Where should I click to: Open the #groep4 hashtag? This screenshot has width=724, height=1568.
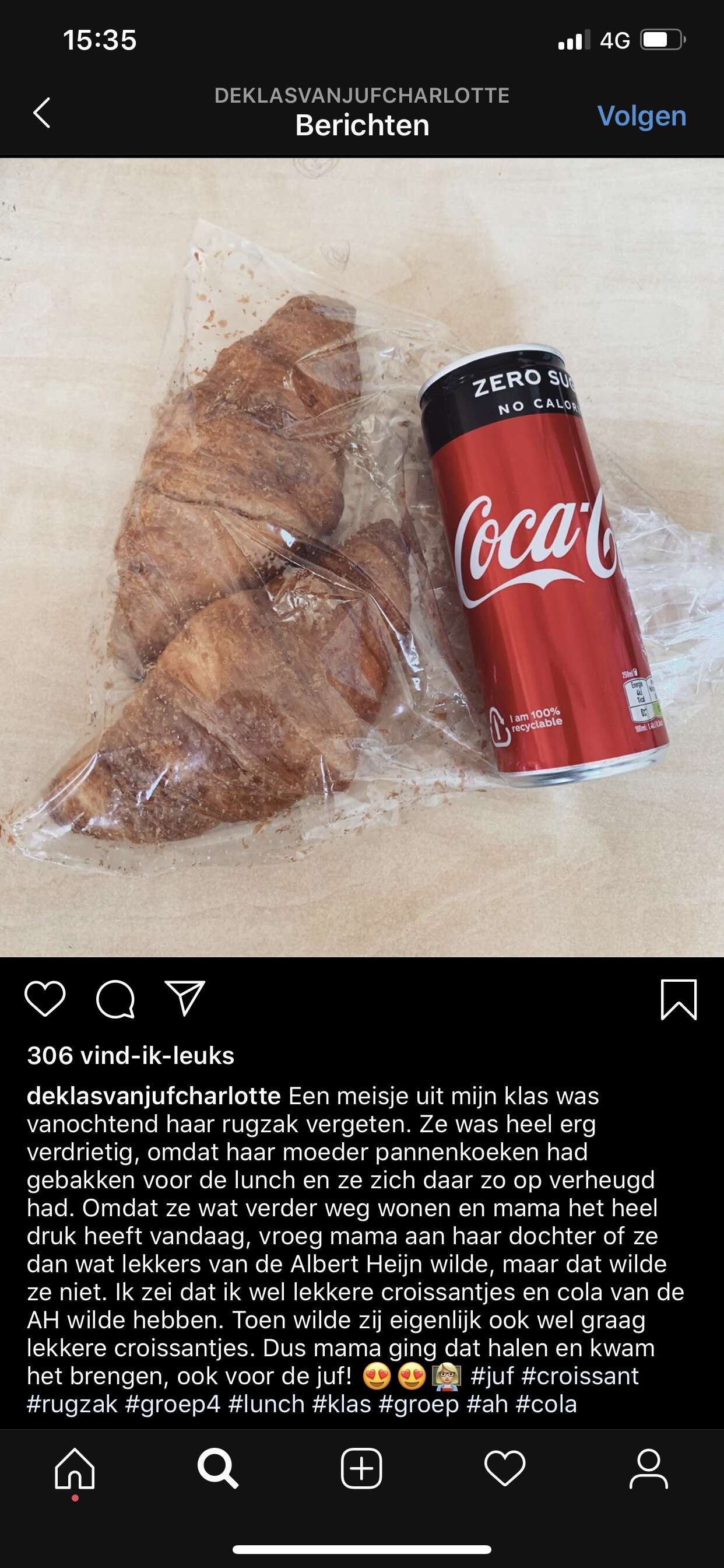pyautogui.click(x=172, y=1403)
